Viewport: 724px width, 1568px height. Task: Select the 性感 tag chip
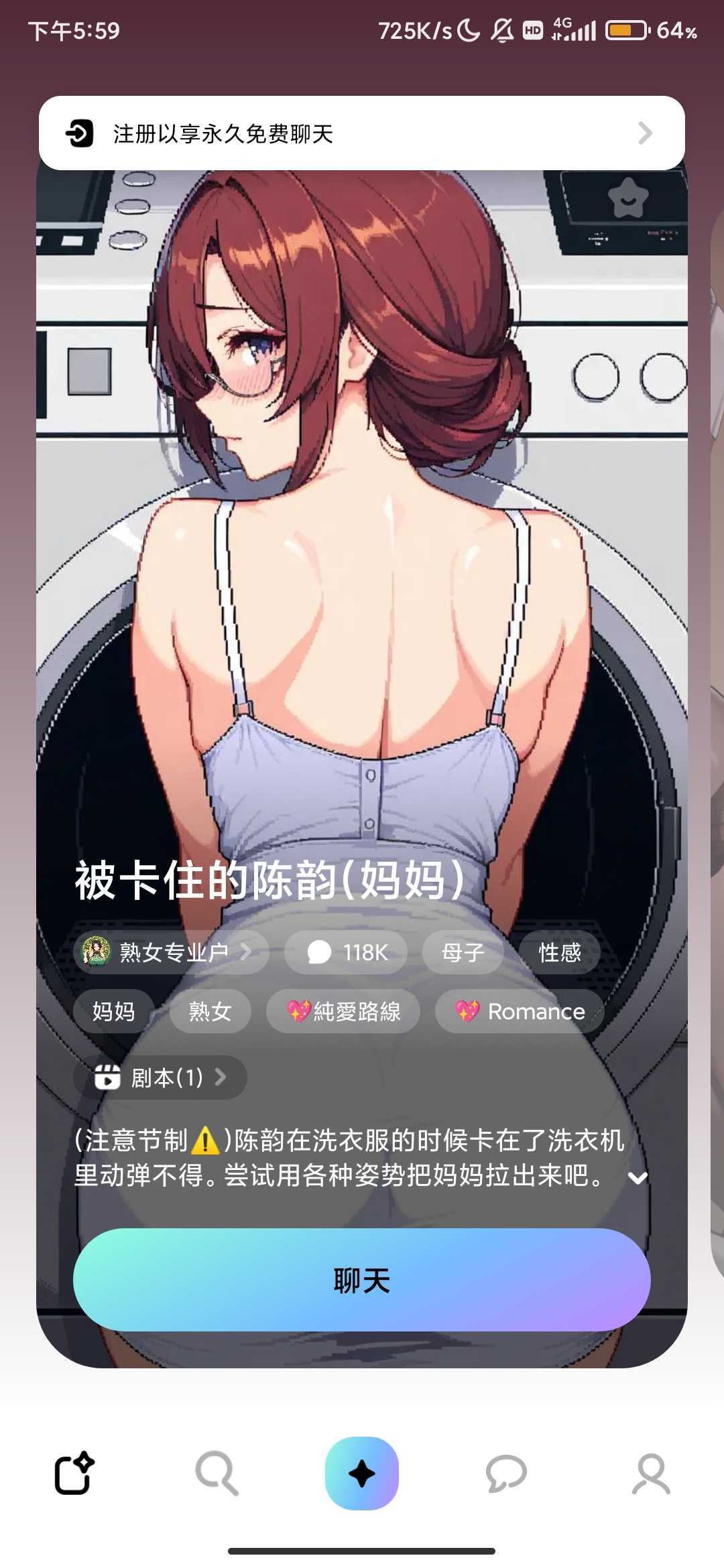pos(559,952)
